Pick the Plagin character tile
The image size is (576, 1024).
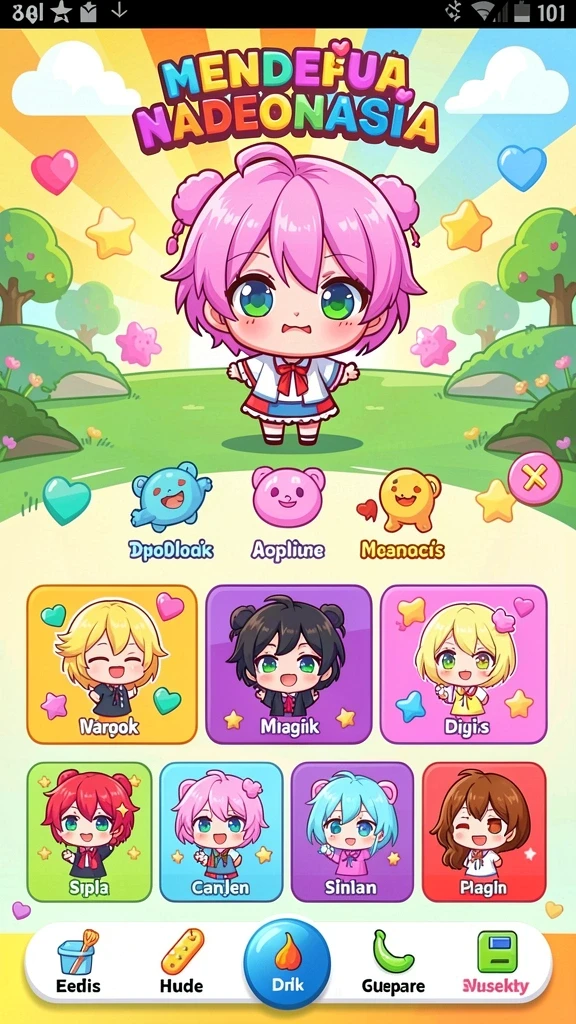pos(484,832)
